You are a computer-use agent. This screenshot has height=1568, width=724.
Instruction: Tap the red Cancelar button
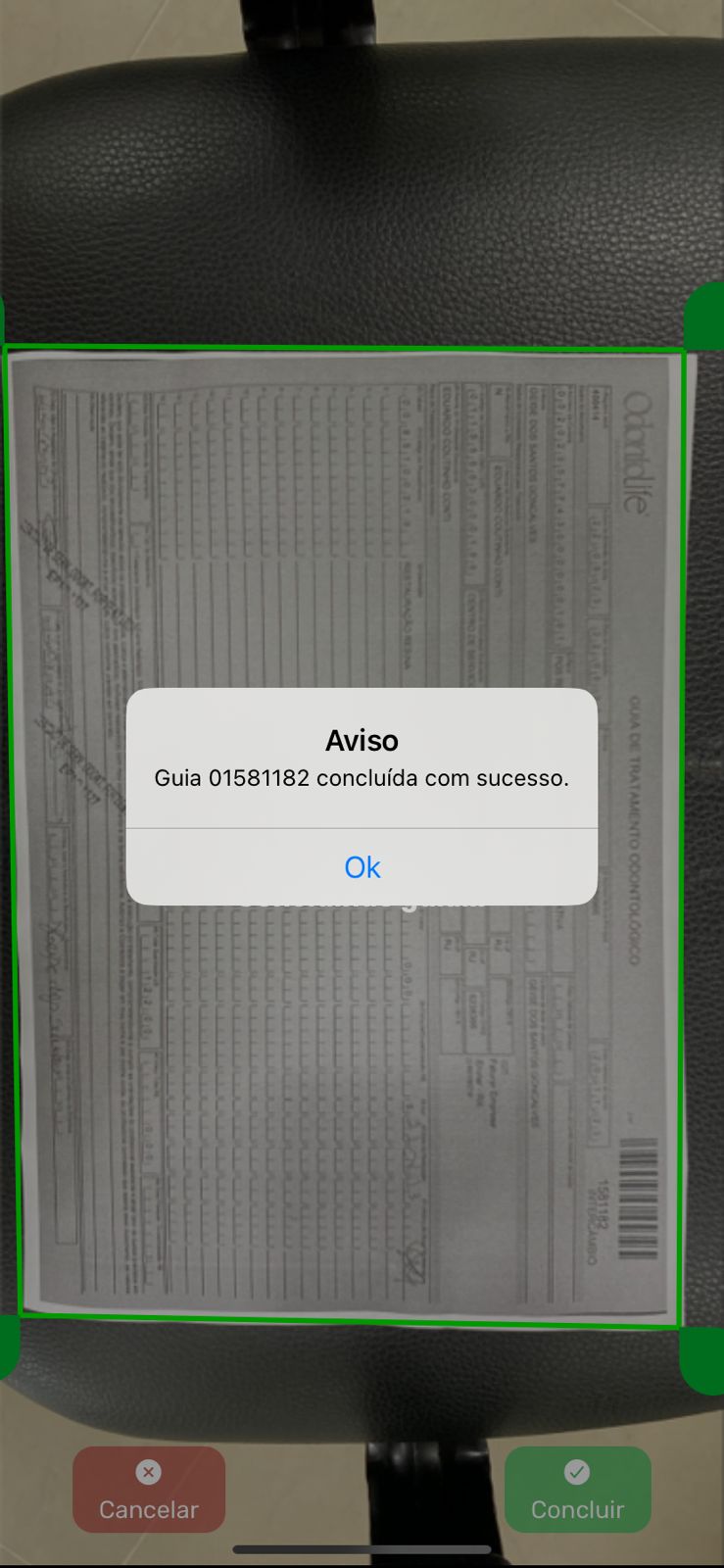click(149, 1490)
